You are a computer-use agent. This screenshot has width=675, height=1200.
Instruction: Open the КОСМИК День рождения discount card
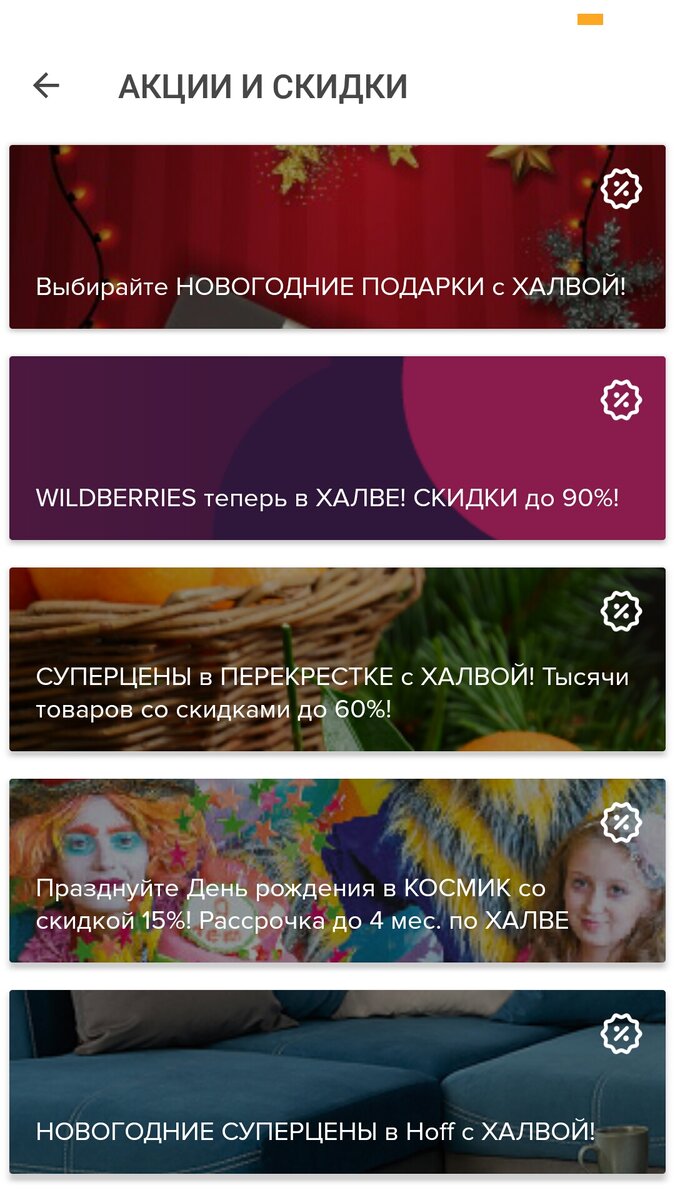[x=337, y=870]
